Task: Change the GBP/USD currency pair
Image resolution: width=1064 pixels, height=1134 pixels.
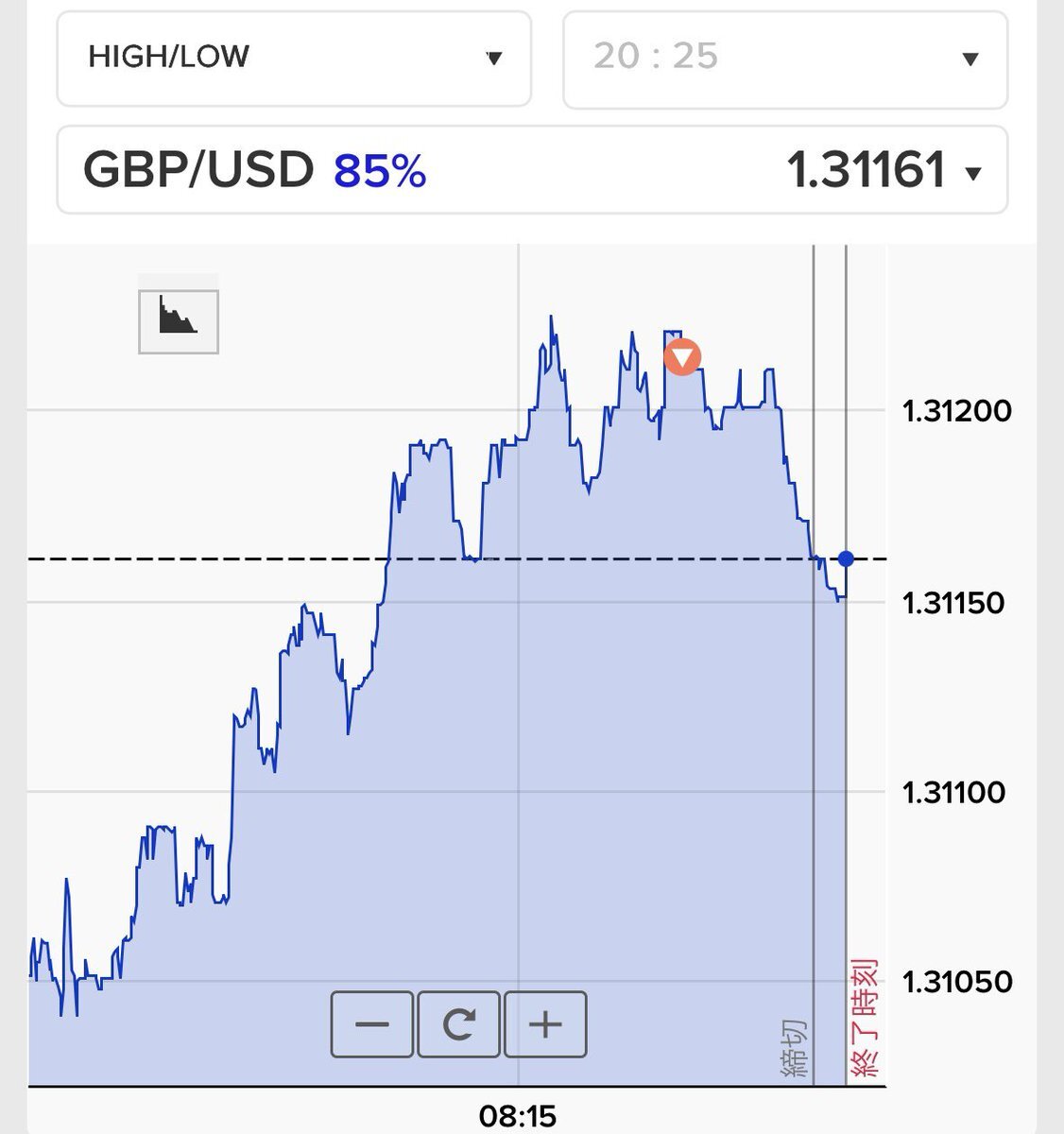Action: tap(531, 171)
